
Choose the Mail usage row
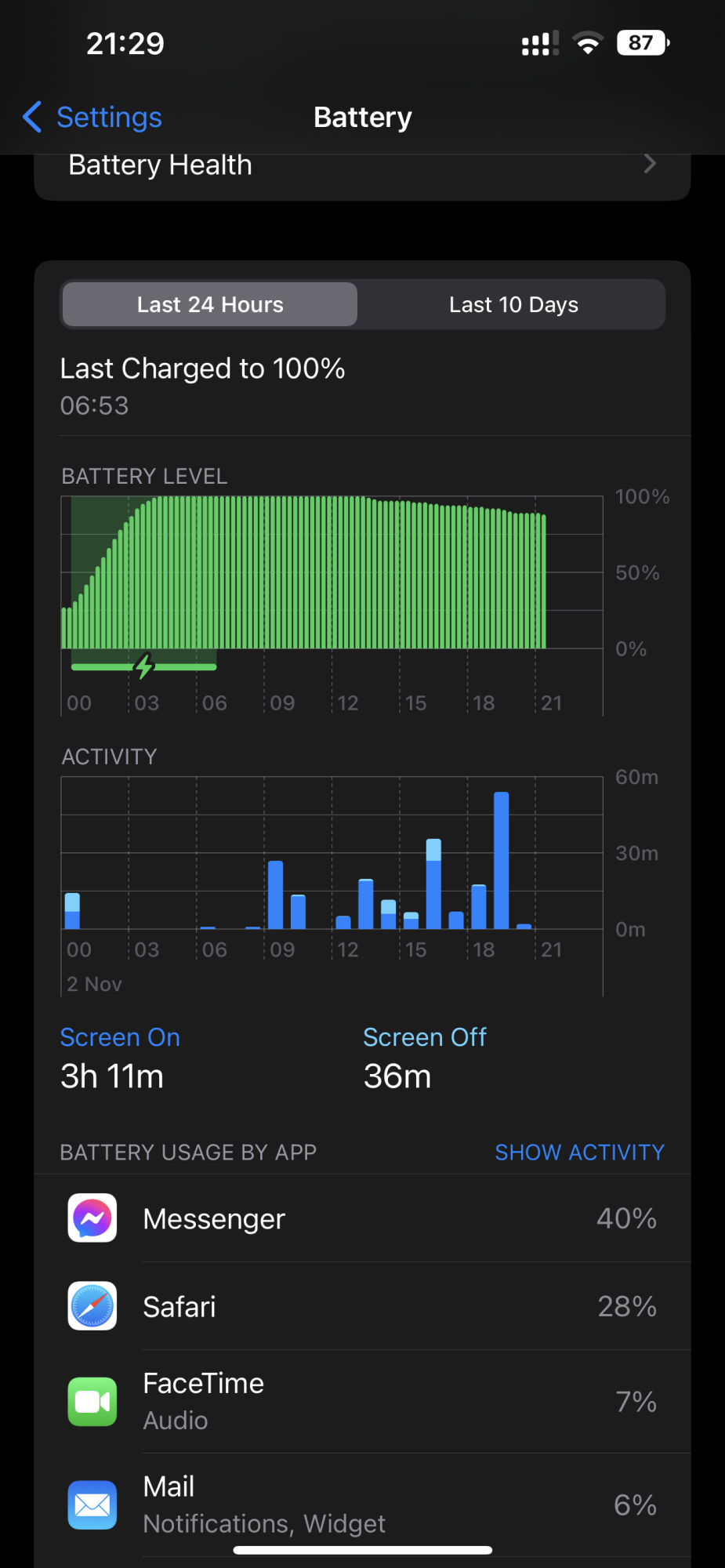pyautogui.click(x=362, y=1504)
